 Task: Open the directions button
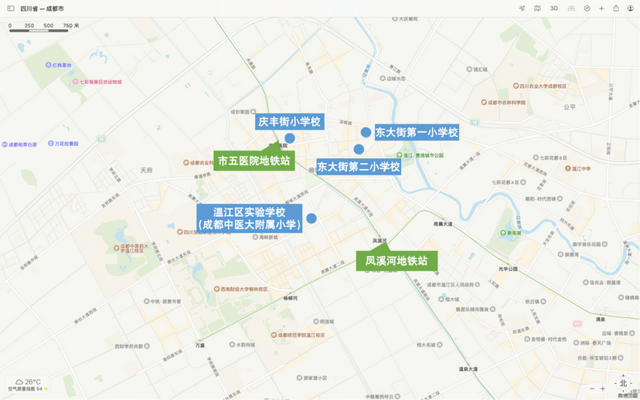click(x=587, y=8)
